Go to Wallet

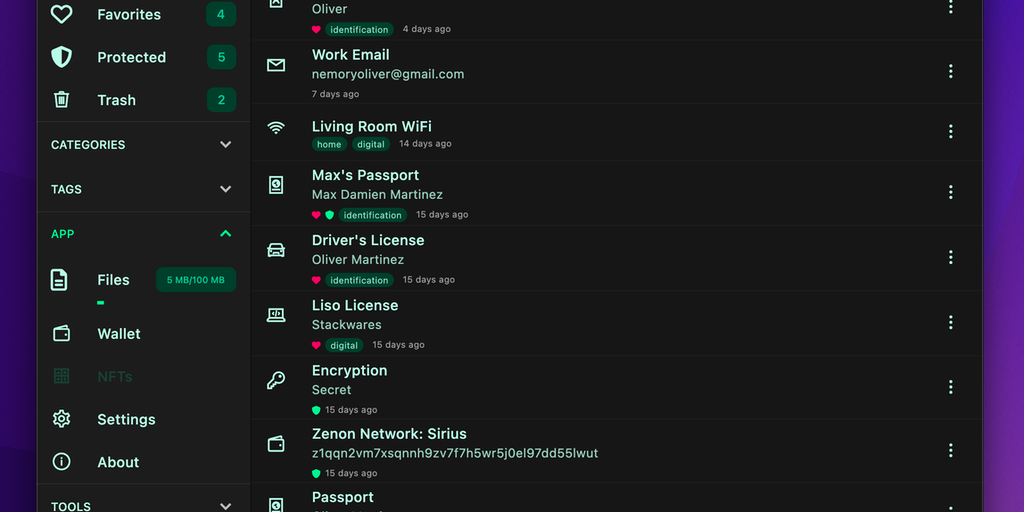click(118, 334)
